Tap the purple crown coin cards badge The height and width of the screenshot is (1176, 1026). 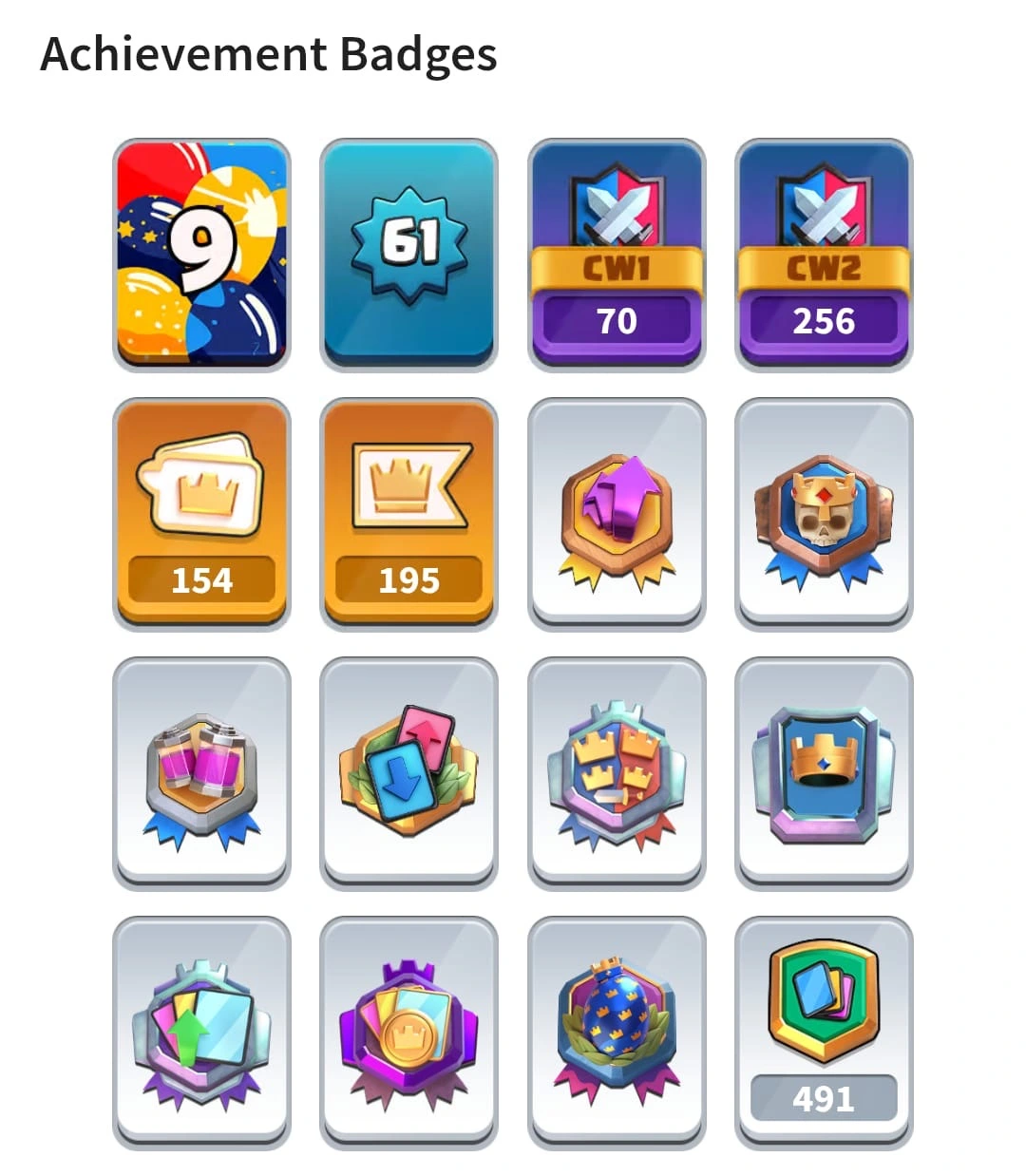pyautogui.click(x=408, y=1032)
